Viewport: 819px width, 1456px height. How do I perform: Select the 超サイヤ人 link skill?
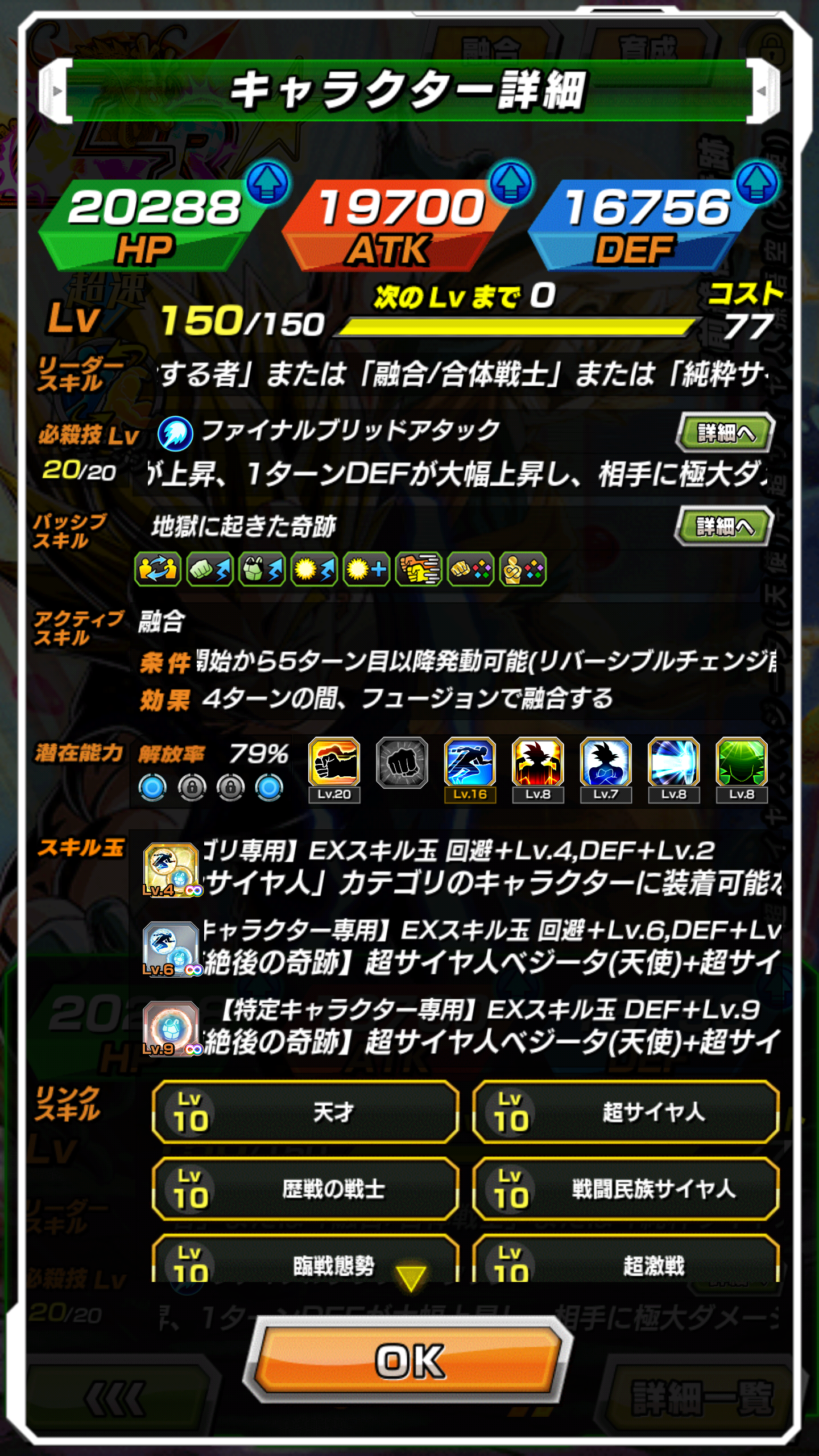point(626,1112)
